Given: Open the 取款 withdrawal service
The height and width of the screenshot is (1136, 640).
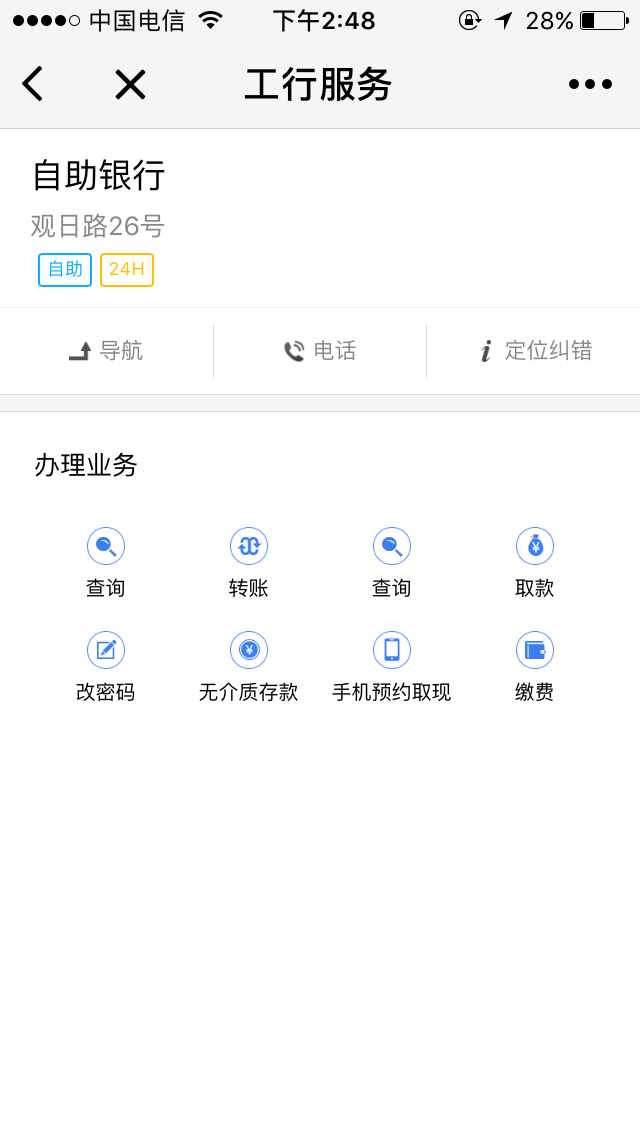Looking at the screenshot, I should pos(535,563).
